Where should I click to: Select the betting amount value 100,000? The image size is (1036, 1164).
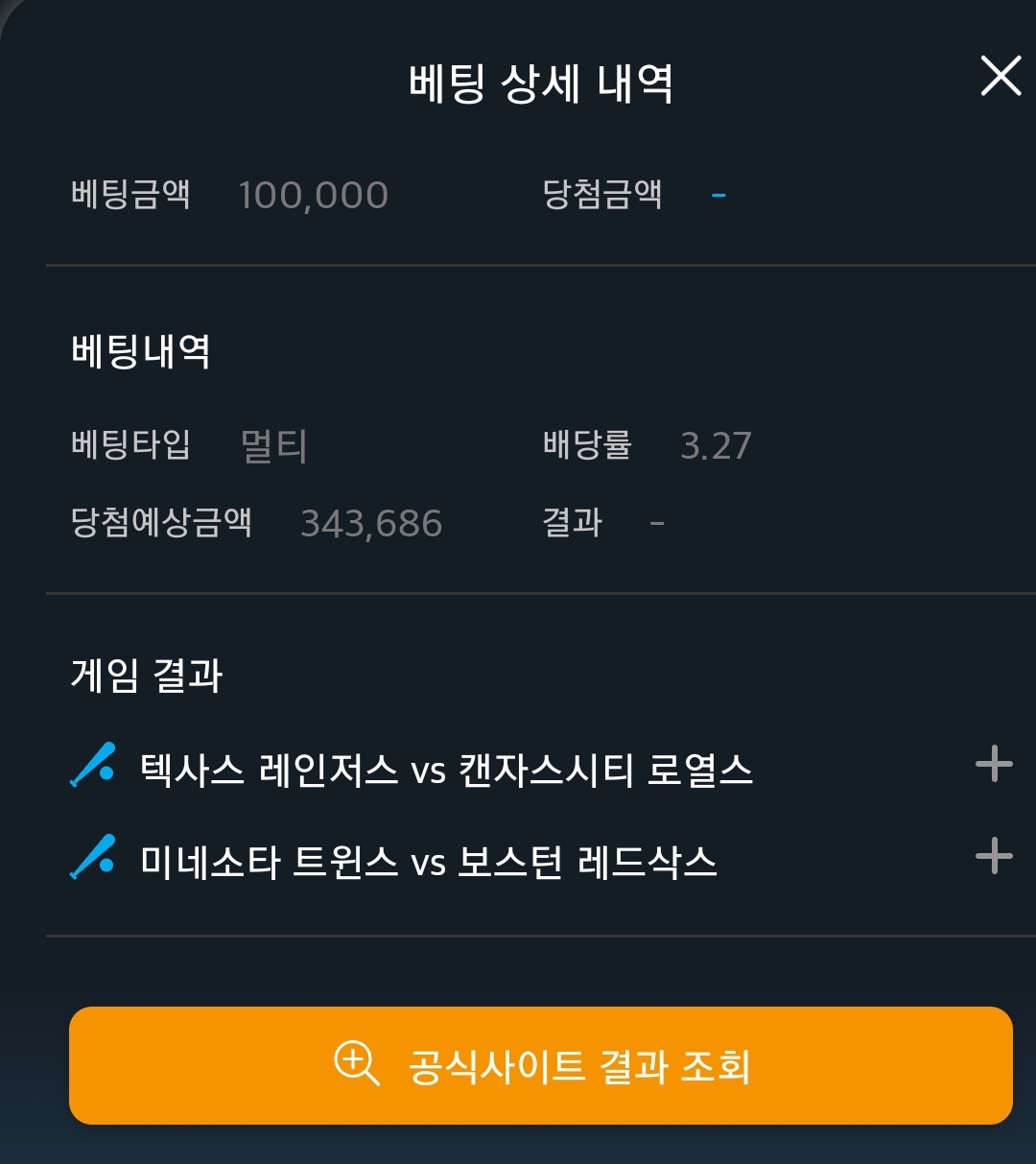(x=314, y=194)
